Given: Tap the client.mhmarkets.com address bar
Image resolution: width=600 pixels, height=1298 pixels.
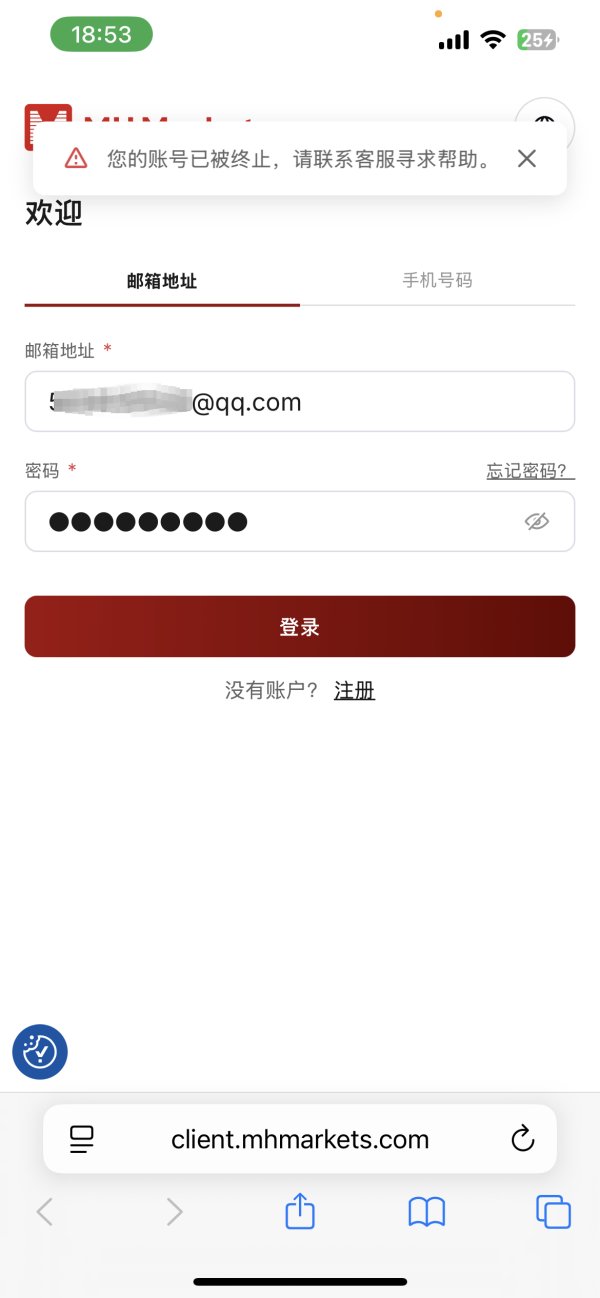Looking at the screenshot, I should point(300,1139).
